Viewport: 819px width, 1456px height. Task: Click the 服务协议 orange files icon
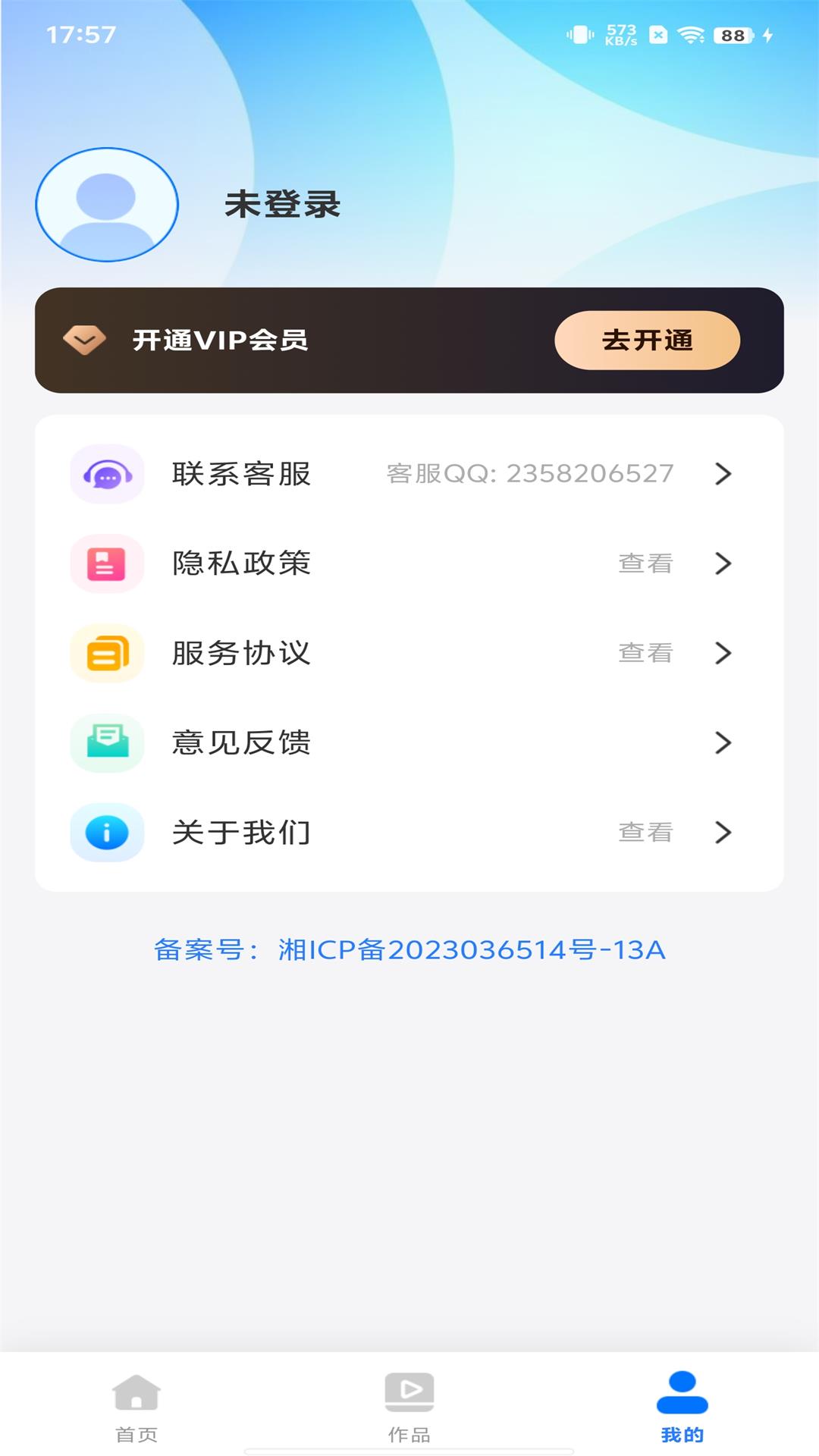click(106, 654)
